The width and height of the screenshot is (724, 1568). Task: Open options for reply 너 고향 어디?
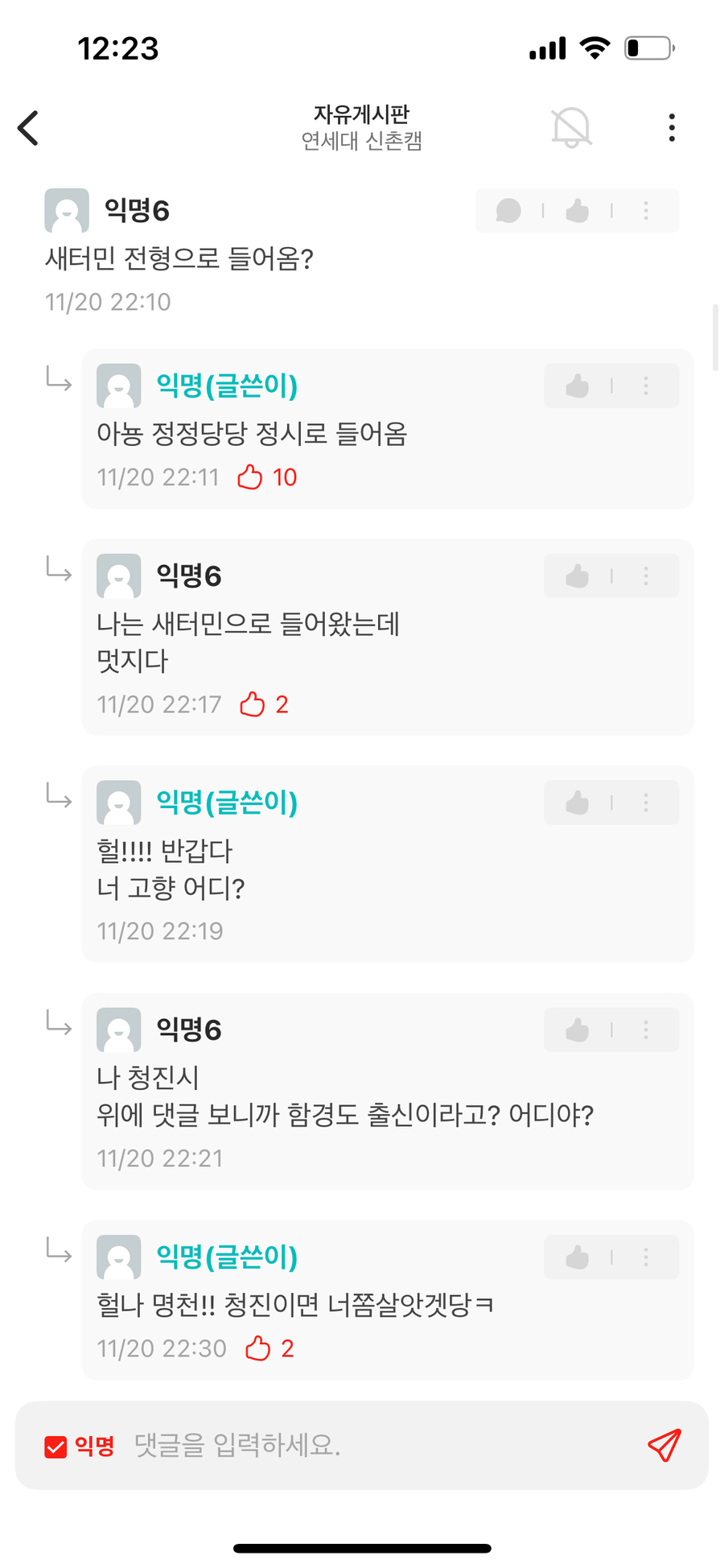[646, 803]
